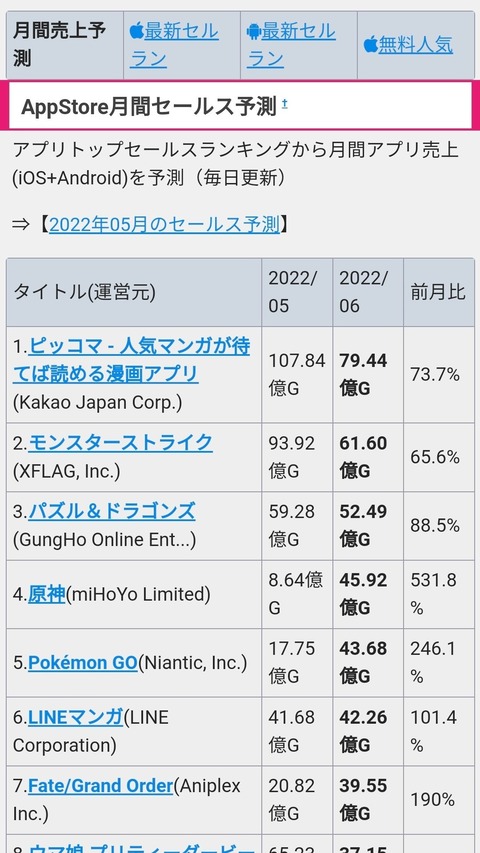This screenshot has height=853, width=480.
Task: Open the 原神 link
Action: click(x=47, y=594)
